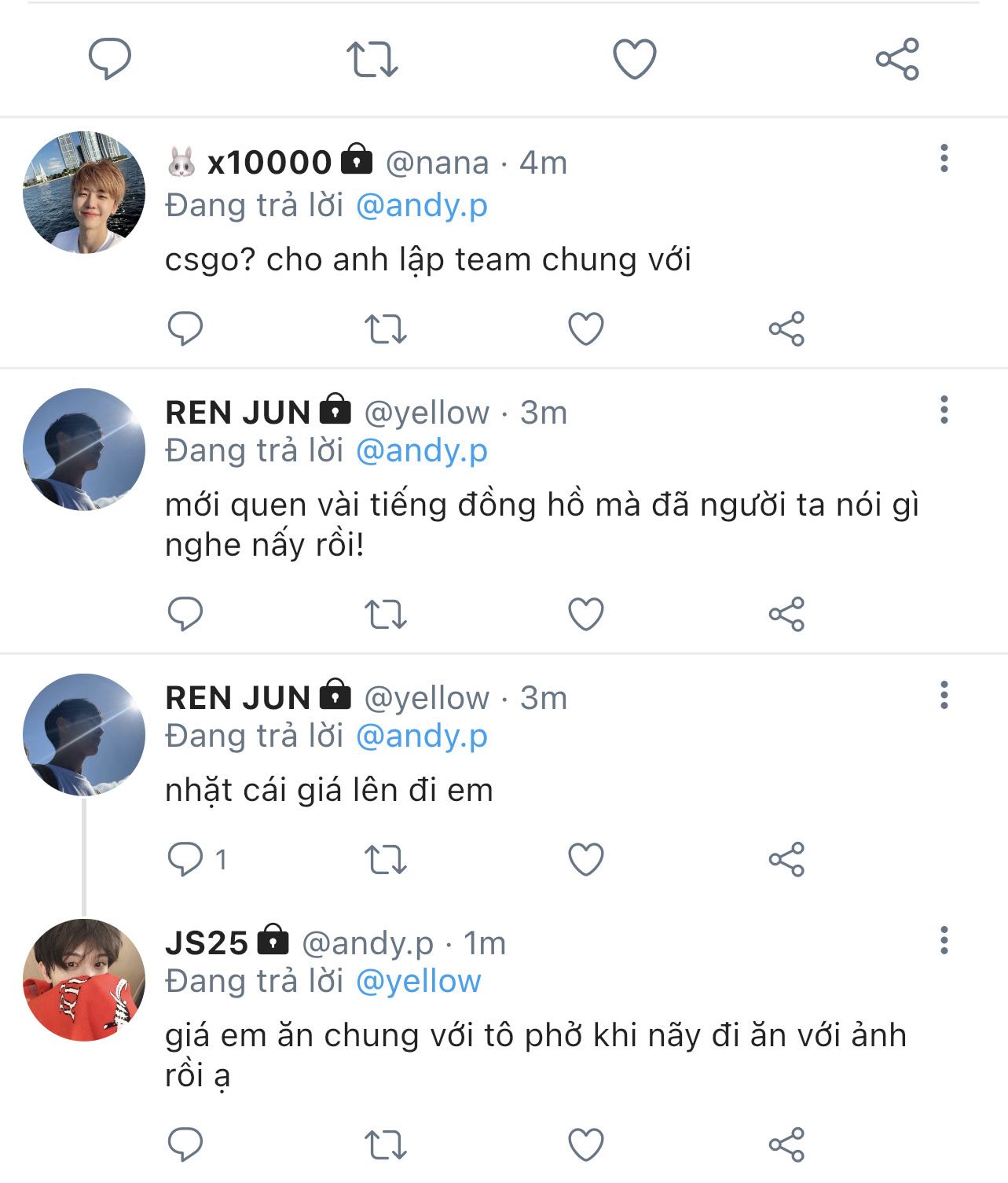Screen dimensions: 1008x1183
Task: Open the @andy.p link in x10000's reply
Action: 422,206
